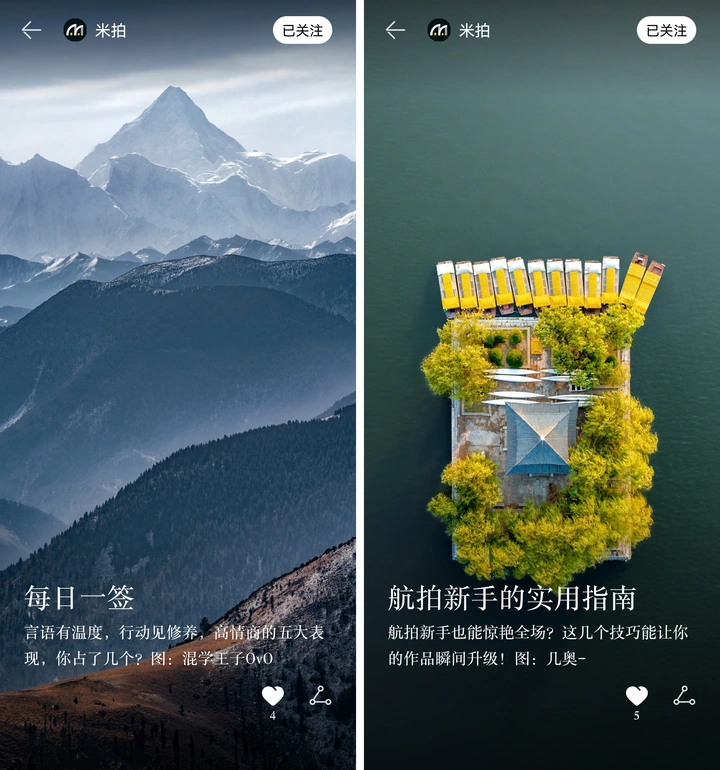This screenshot has height=770, width=720.
Task: Like the 航拍新手的实用指南 post
Action: pos(637,696)
